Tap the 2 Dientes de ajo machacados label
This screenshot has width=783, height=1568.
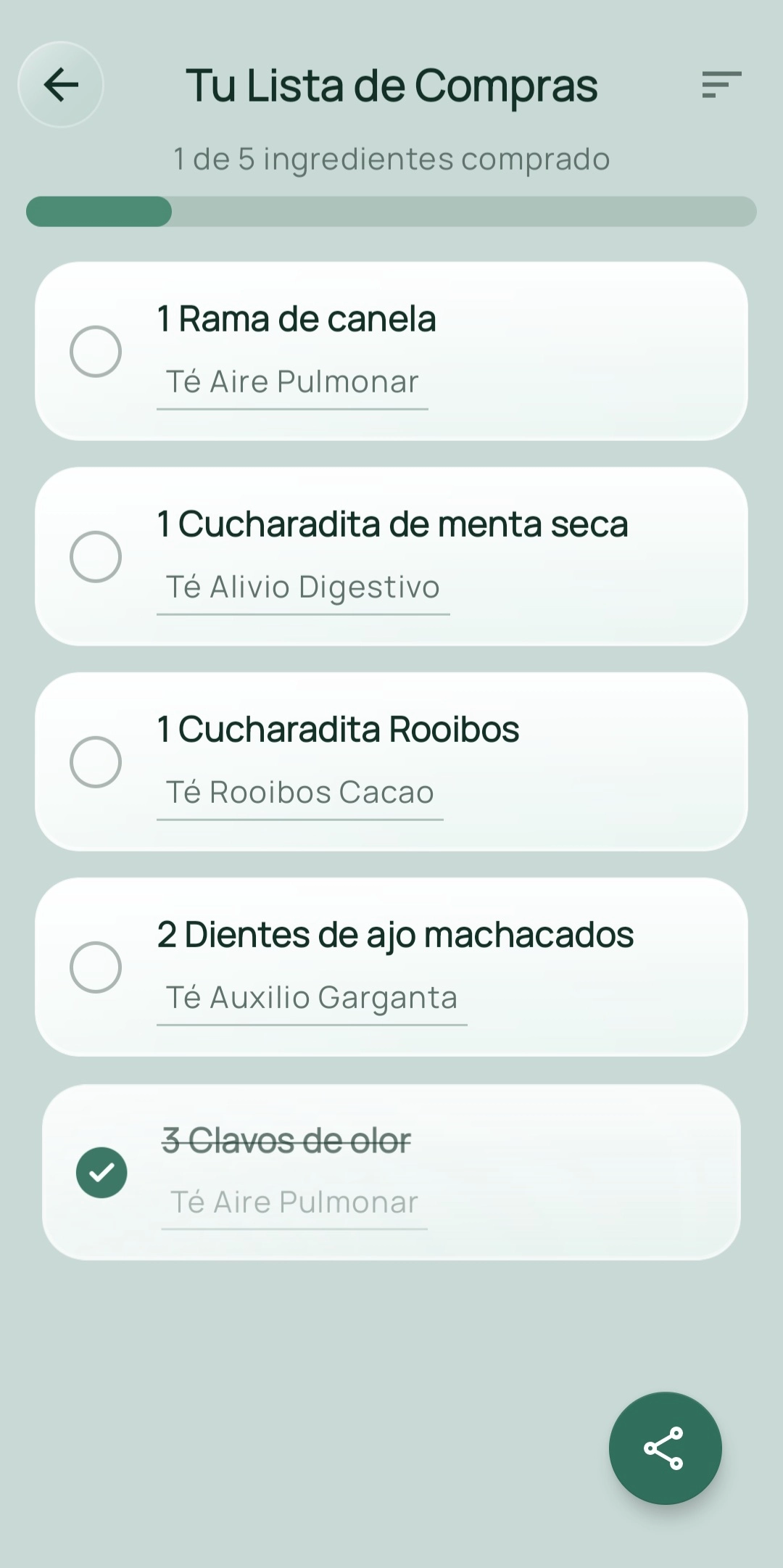(x=394, y=935)
